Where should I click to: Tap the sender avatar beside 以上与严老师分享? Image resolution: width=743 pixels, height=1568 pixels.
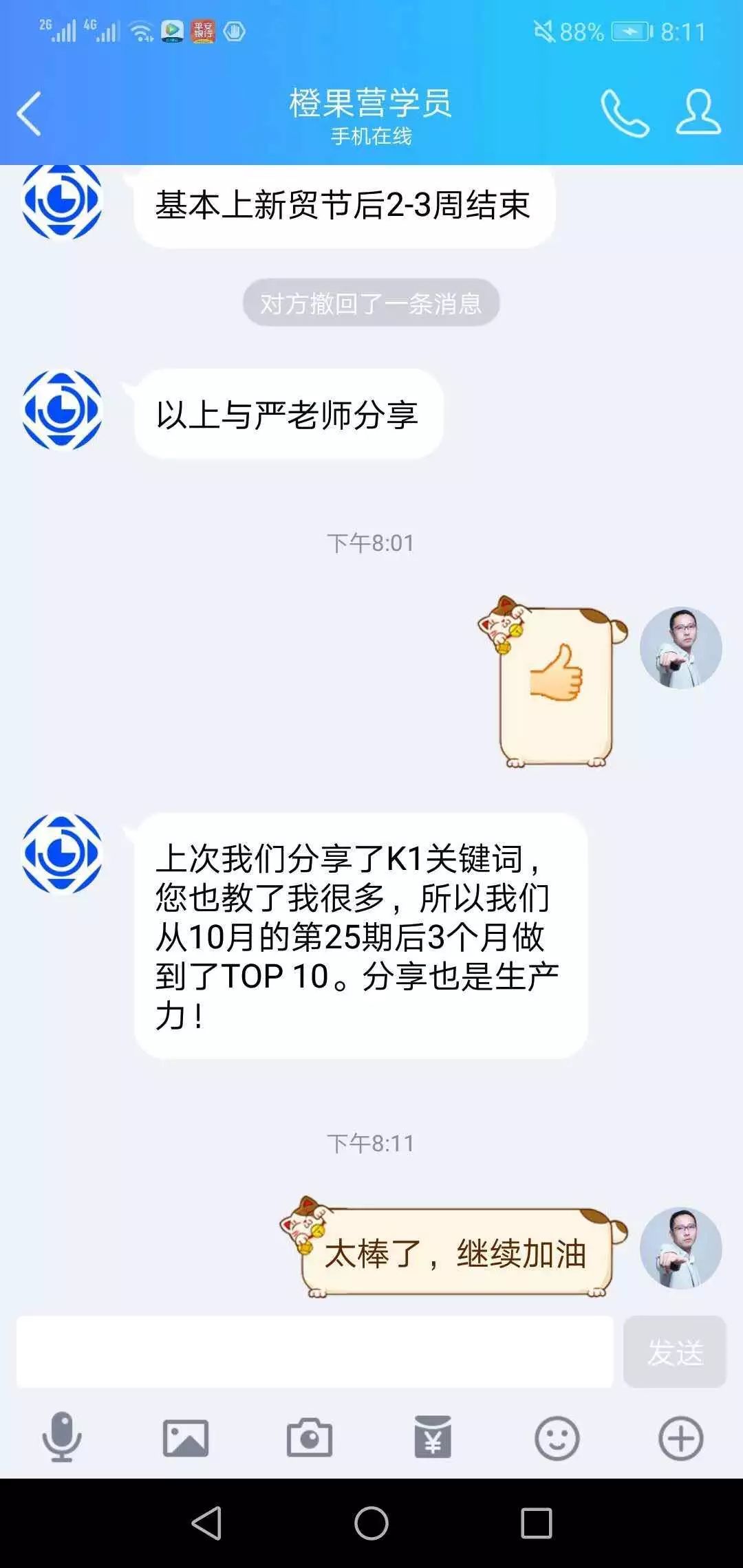(62, 411)
